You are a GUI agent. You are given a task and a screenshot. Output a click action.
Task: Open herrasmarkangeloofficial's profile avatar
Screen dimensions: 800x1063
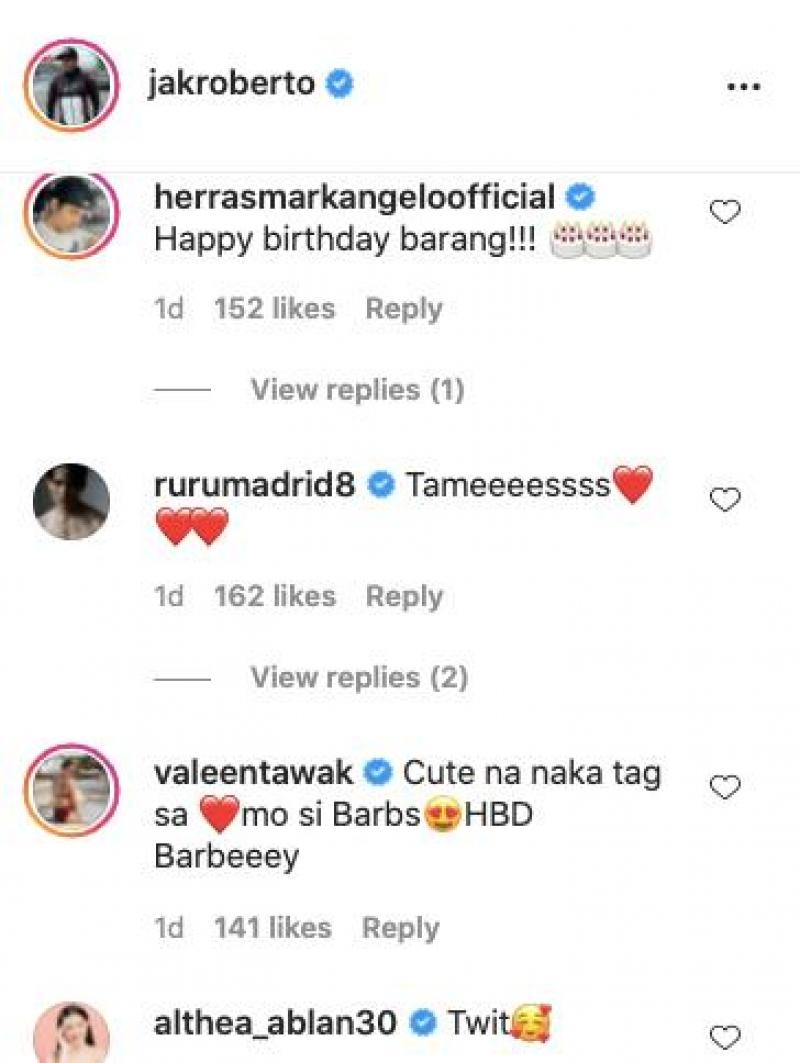[70, 216]
